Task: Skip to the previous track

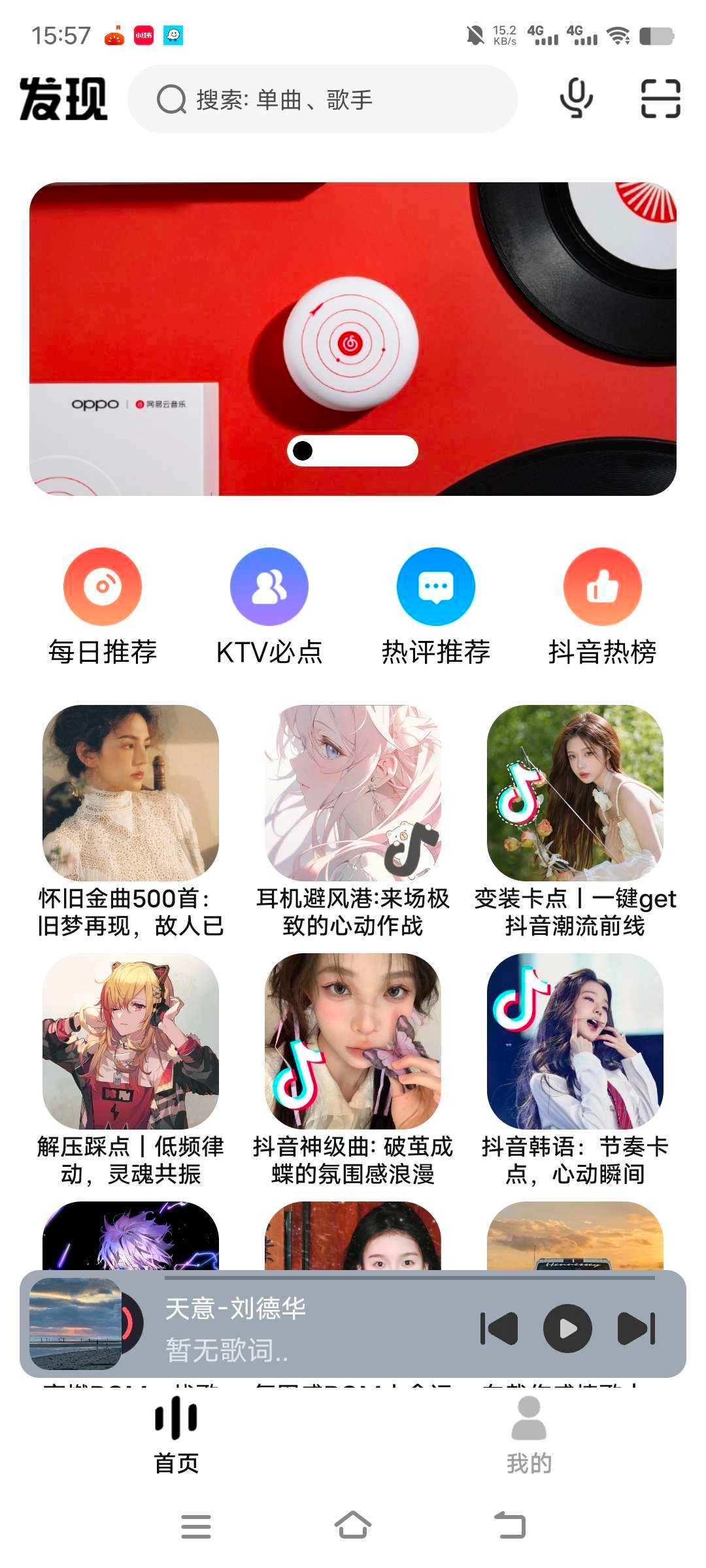Action: pyautogui.click(x=499, y=1328)
